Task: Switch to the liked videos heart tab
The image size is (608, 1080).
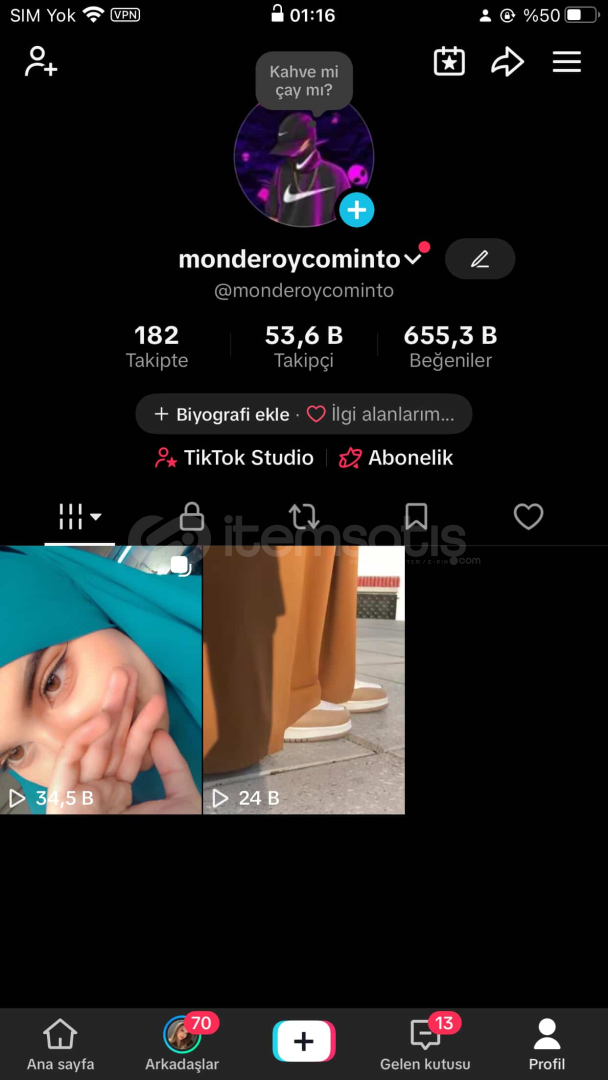Action: [x=528, y=517]
